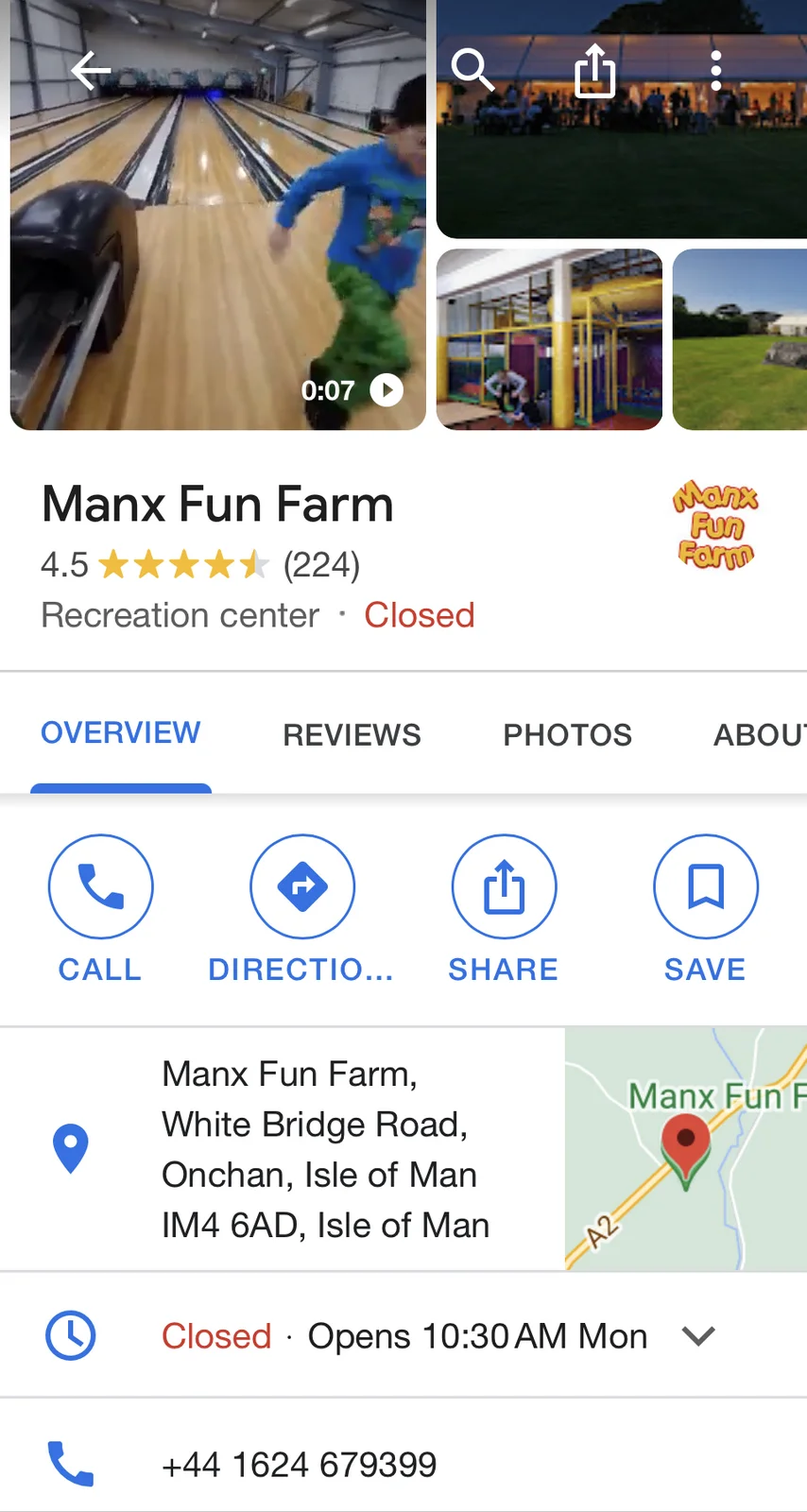The width and height of the screenshot is (807, 1512).
Task: Switch to the Photos tab
Action: tap(567, 734)
